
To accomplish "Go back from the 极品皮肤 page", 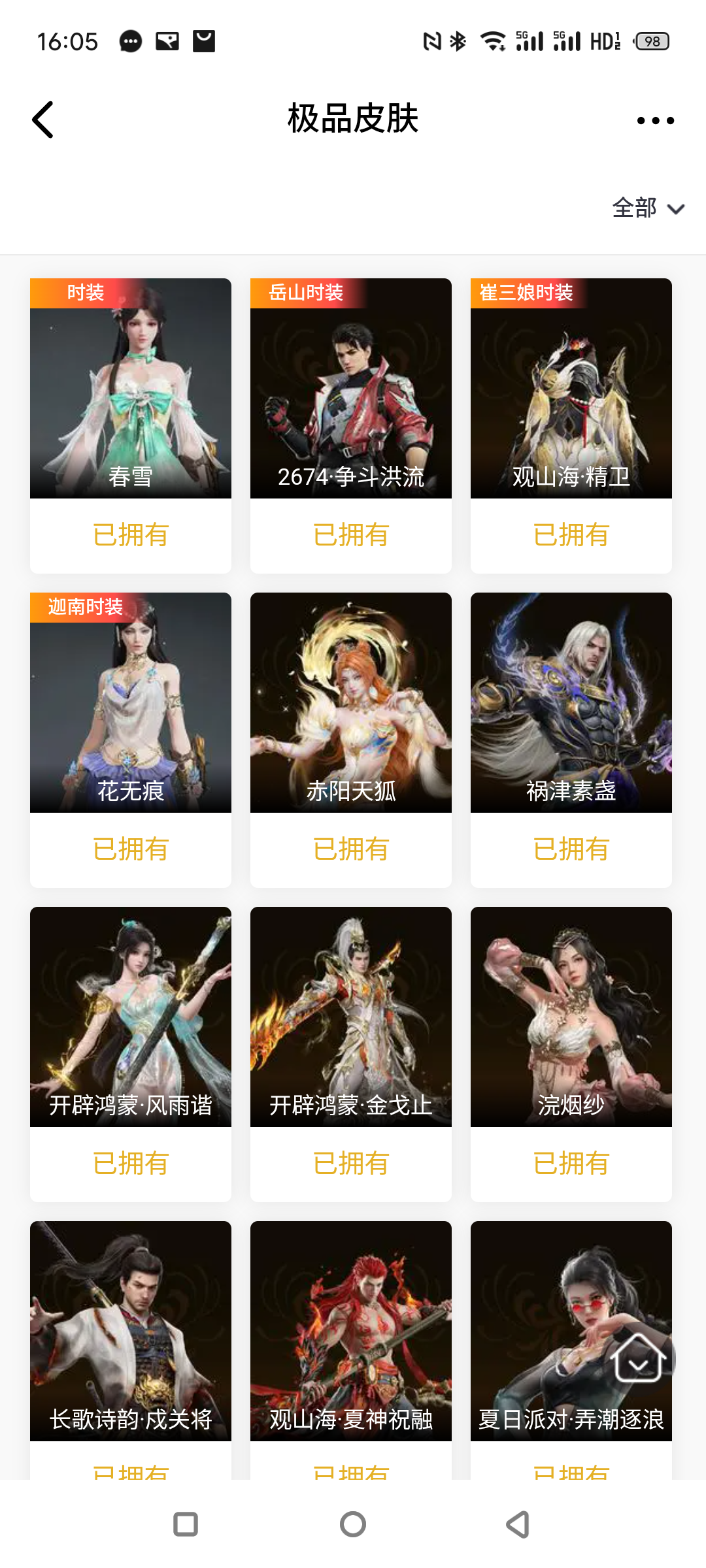I will coord(43,120).
